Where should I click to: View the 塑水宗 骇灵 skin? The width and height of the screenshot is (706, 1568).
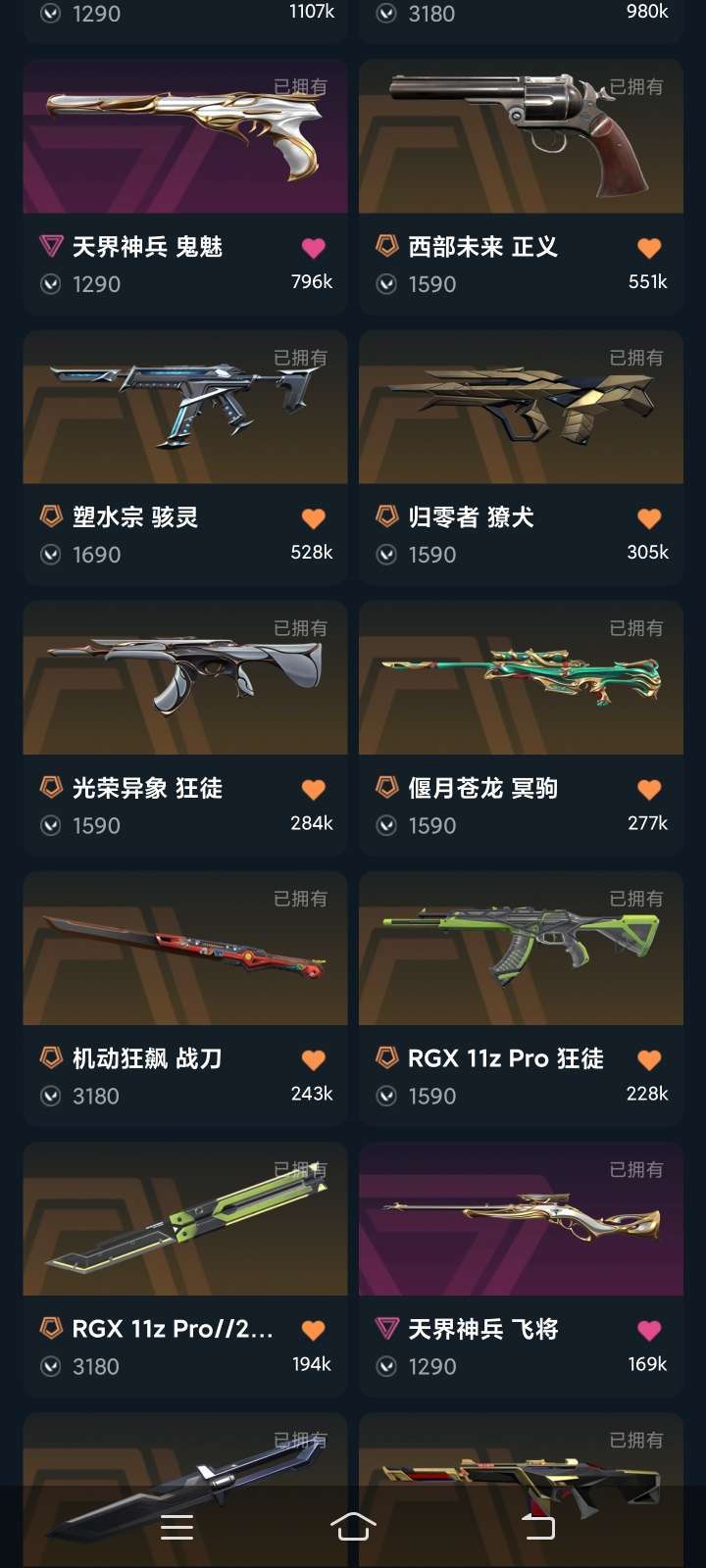coord(185,458)
